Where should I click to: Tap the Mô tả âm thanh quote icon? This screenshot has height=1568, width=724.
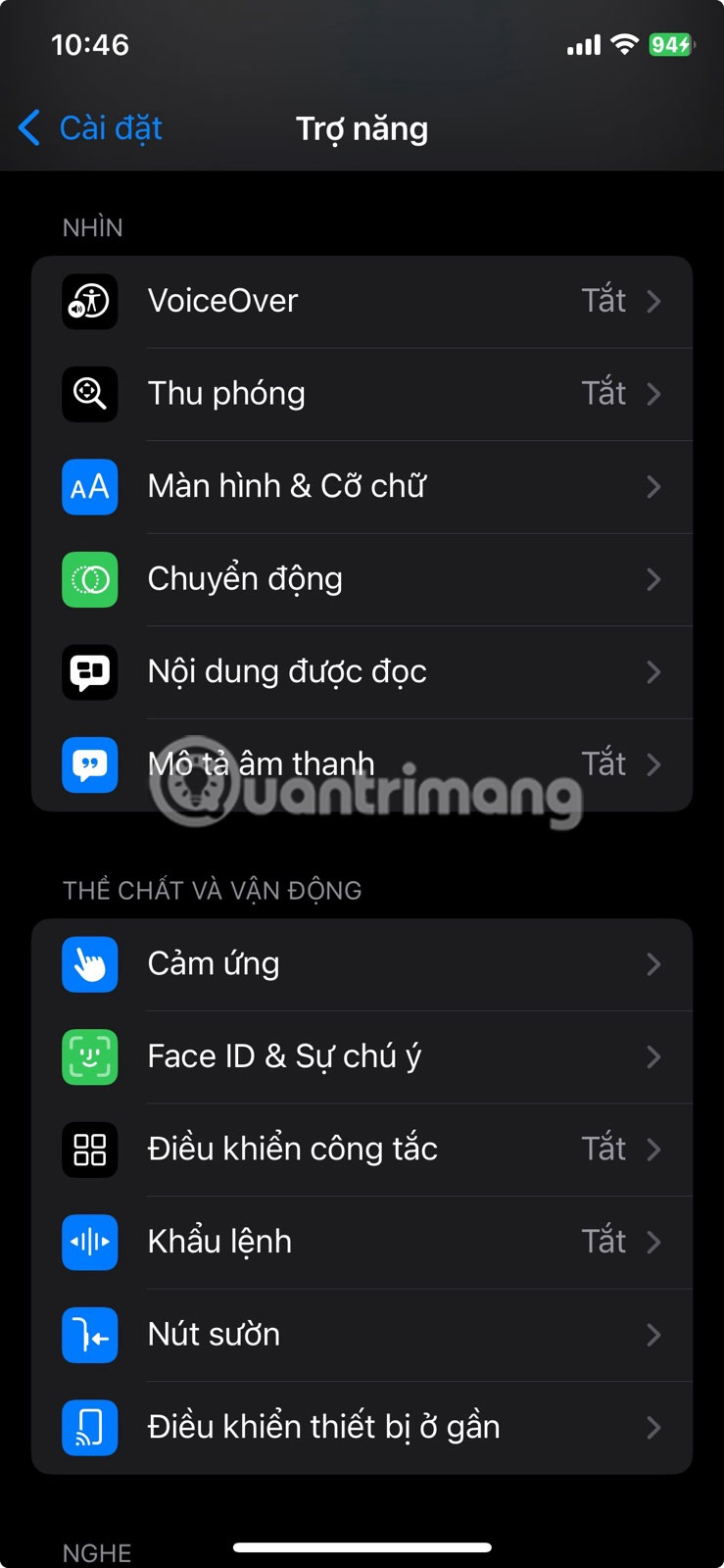(89, 765)
